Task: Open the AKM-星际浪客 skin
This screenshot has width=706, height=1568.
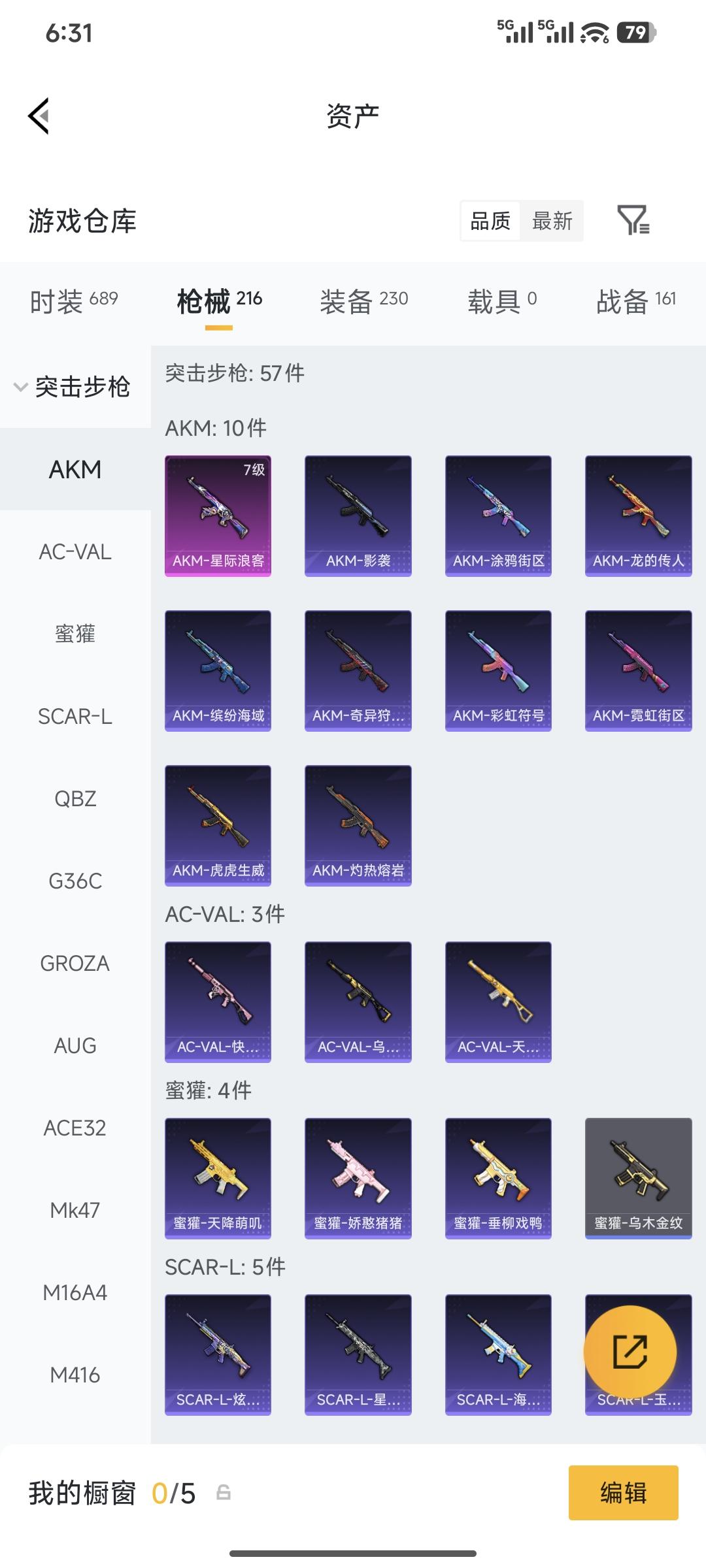Action: pos(218,515)
